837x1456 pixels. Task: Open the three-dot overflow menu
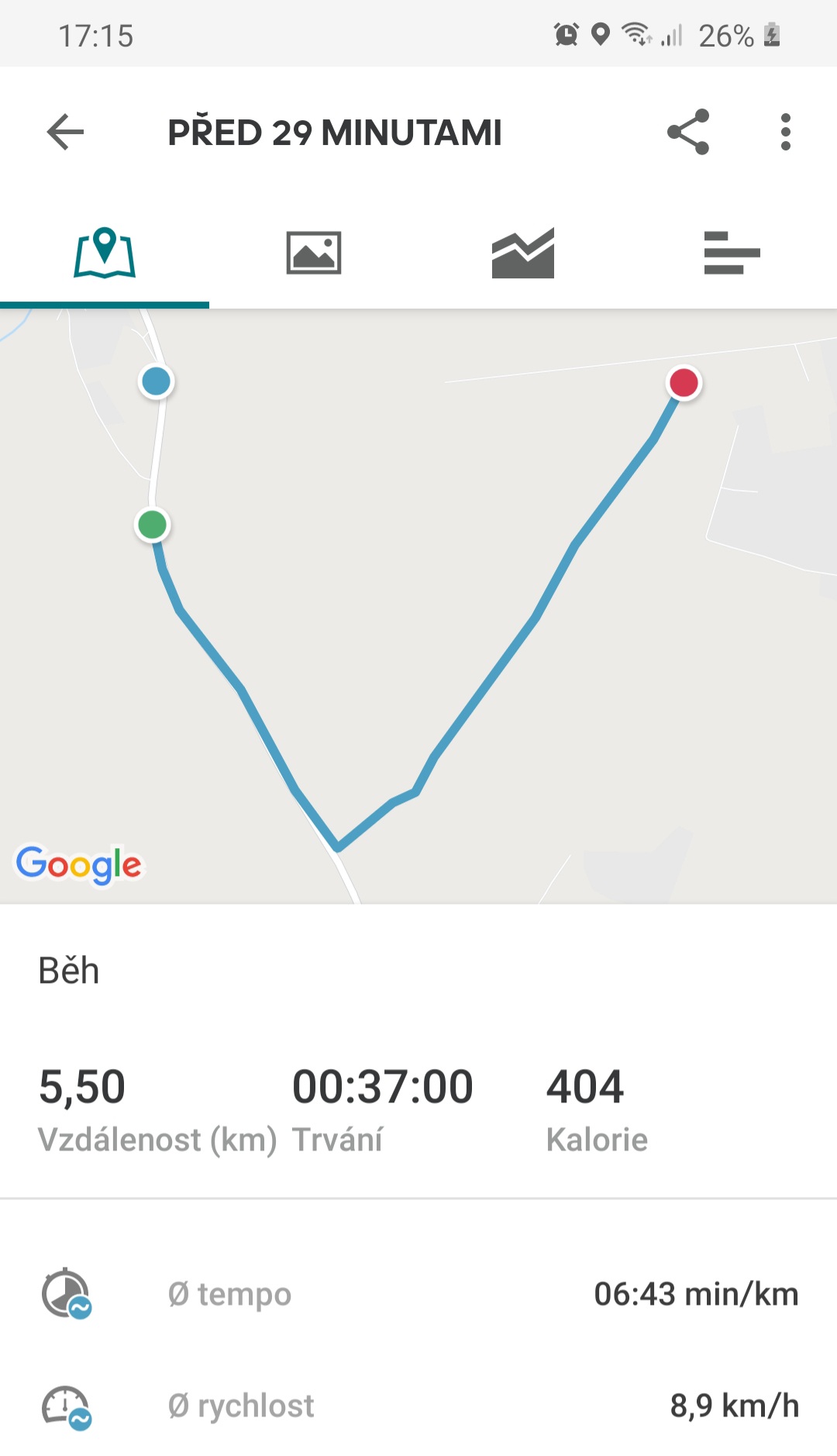(786, 132)
